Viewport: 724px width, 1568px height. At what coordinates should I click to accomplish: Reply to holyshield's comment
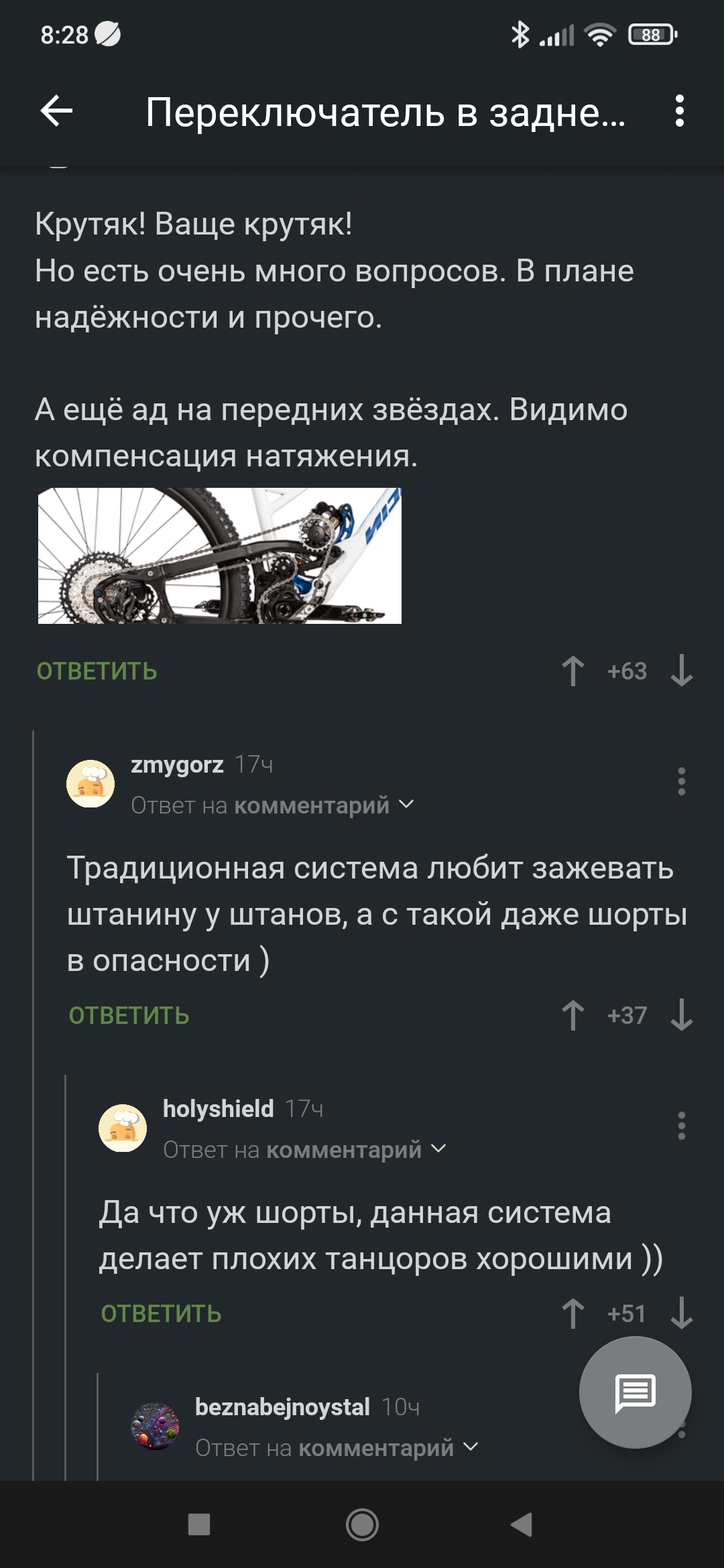[x=161, y=1314]
